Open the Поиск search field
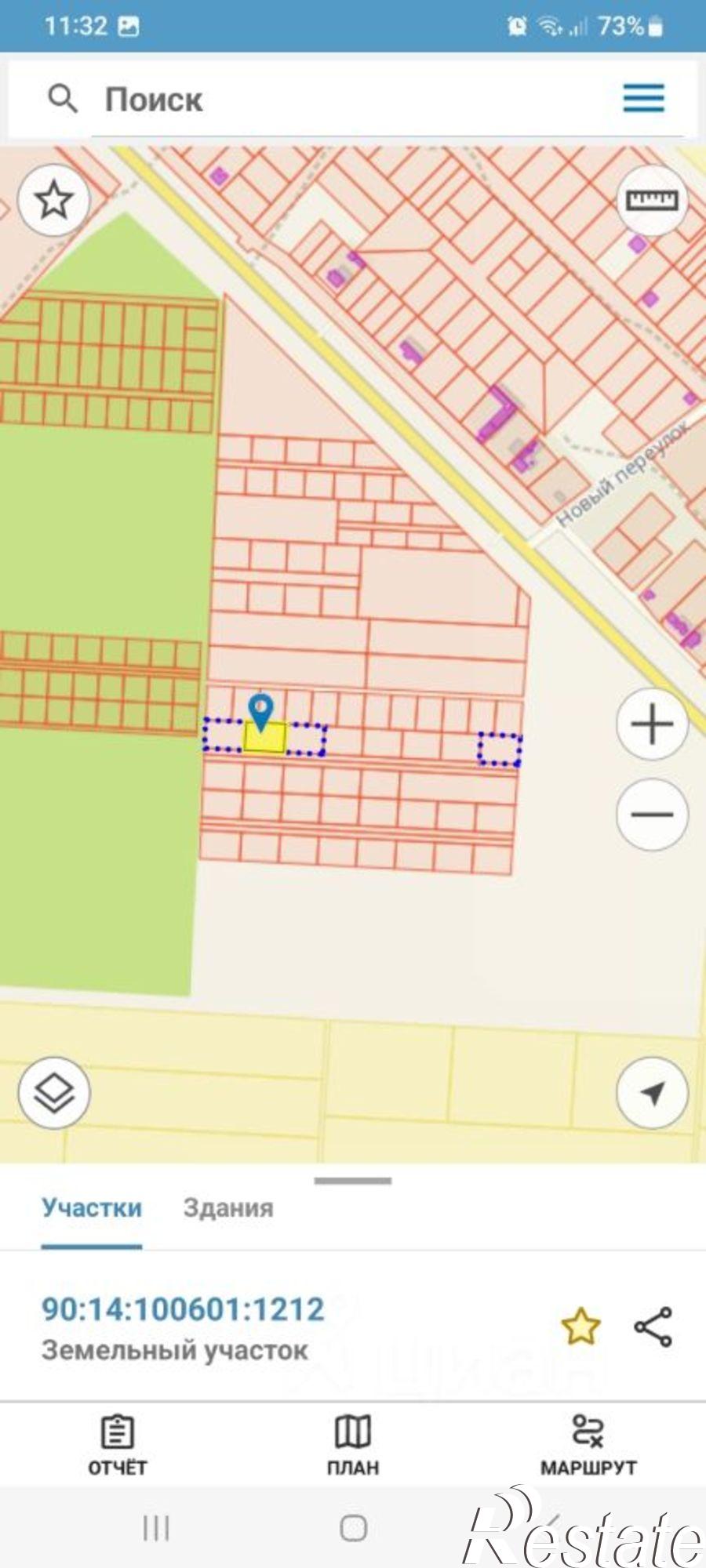 coord(314,100)
